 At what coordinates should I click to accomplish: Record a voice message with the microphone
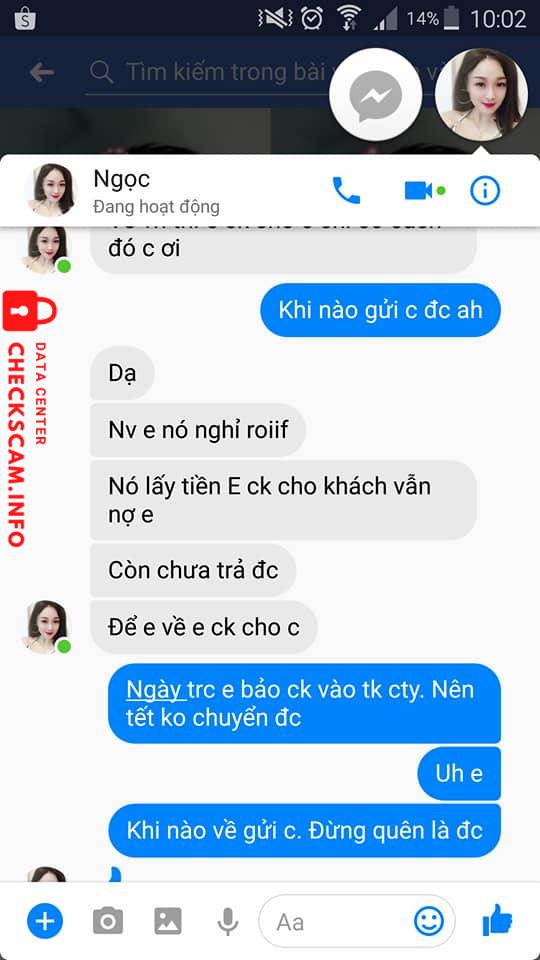228,921
